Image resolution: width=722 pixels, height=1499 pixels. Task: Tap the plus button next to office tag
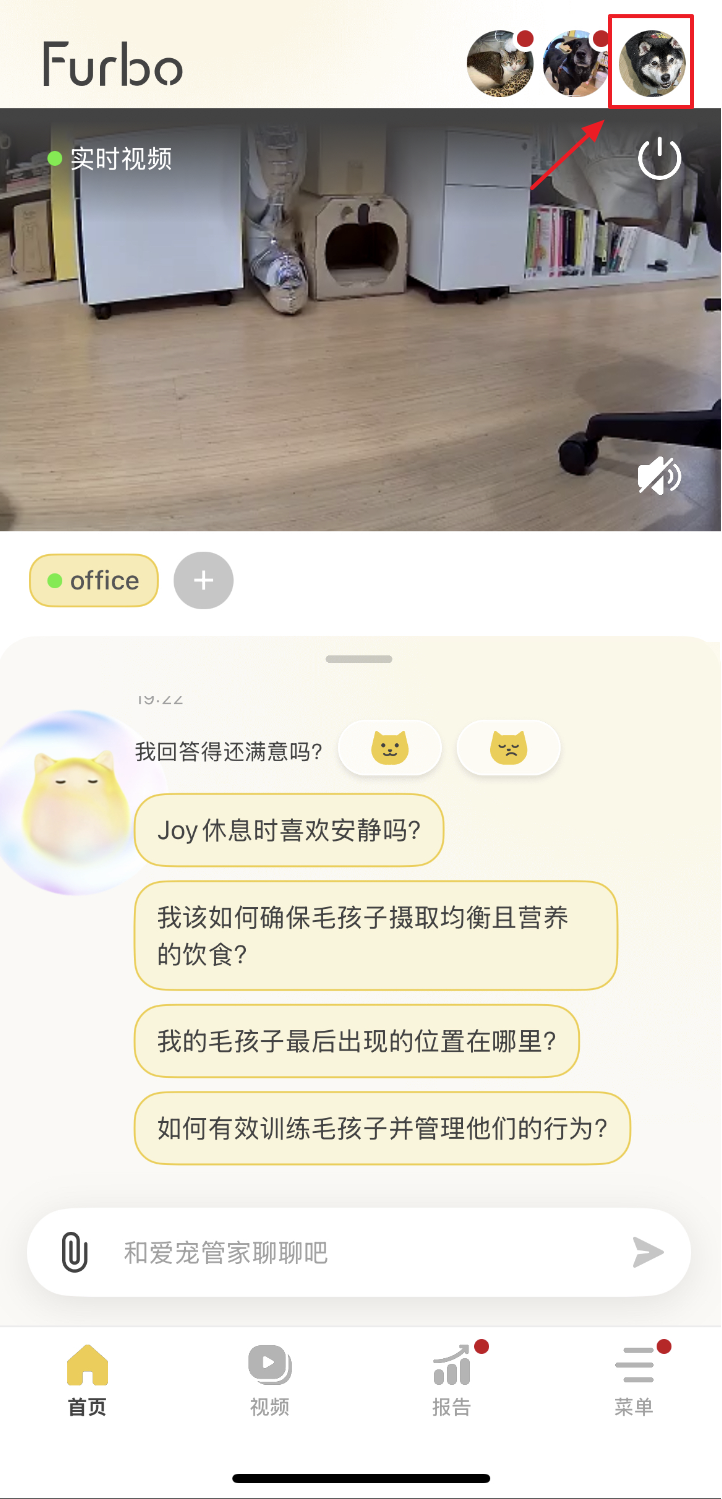[203, 580]
